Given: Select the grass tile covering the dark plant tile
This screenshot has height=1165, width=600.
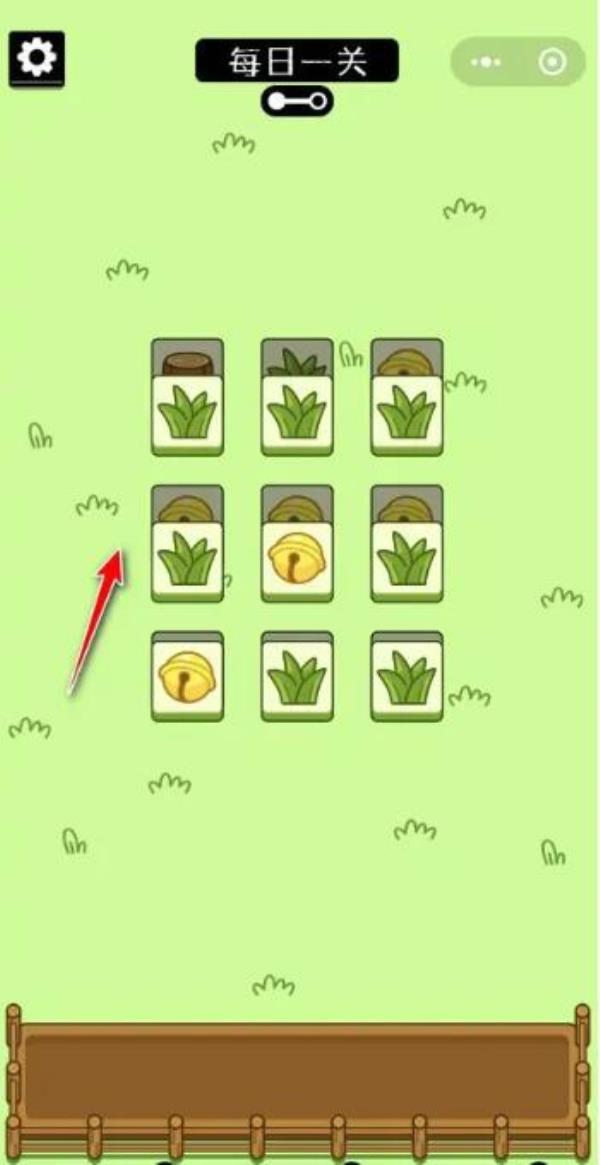Looking at the screenshot, I should 297,415.
